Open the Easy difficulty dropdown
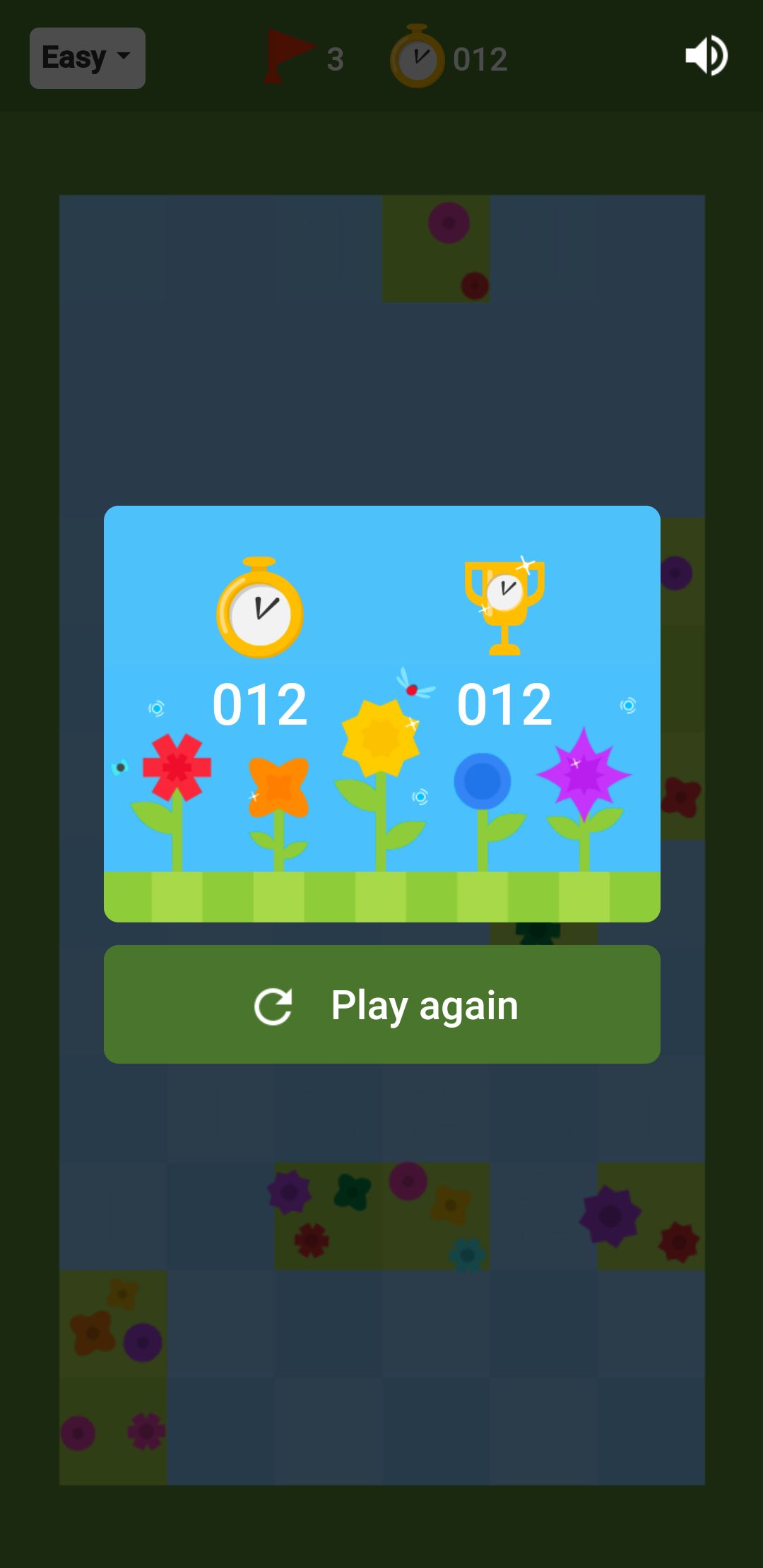The width and height of the screenshot is (763, 1568). click(x=87, y=58)
